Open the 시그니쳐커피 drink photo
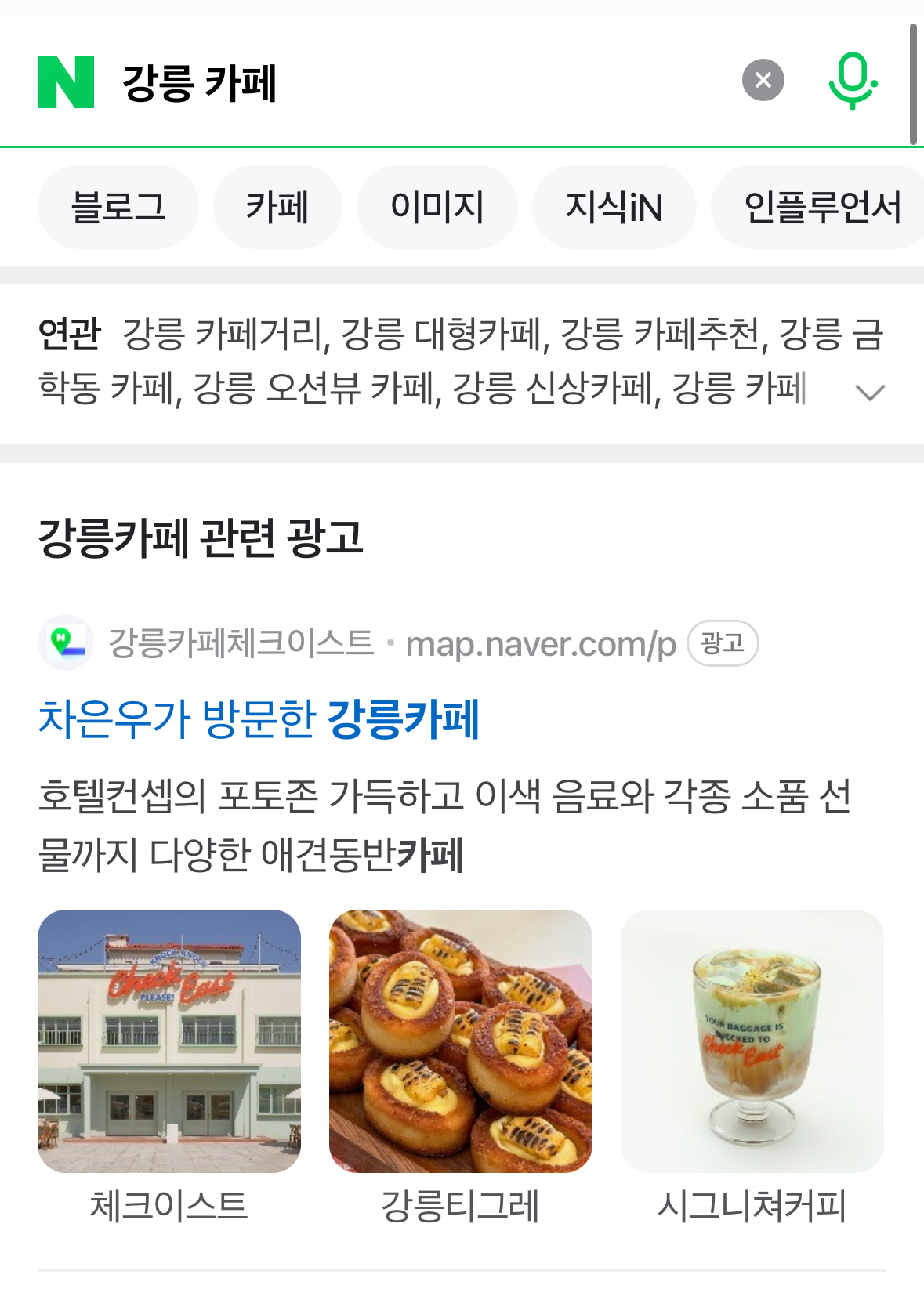 752,1041
